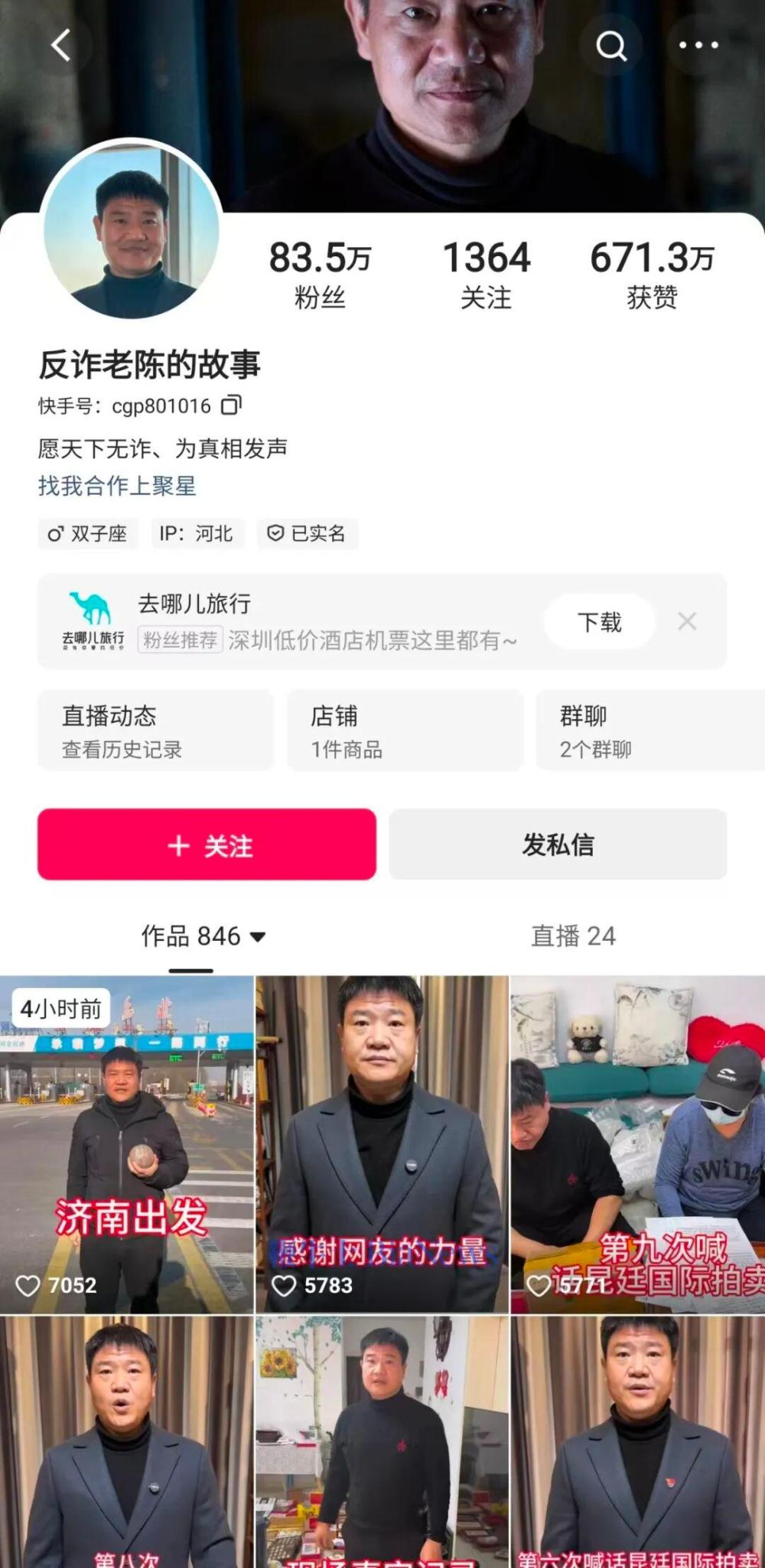
Task: Send a private message via 发私信
Action: click(x=558, y=844)
